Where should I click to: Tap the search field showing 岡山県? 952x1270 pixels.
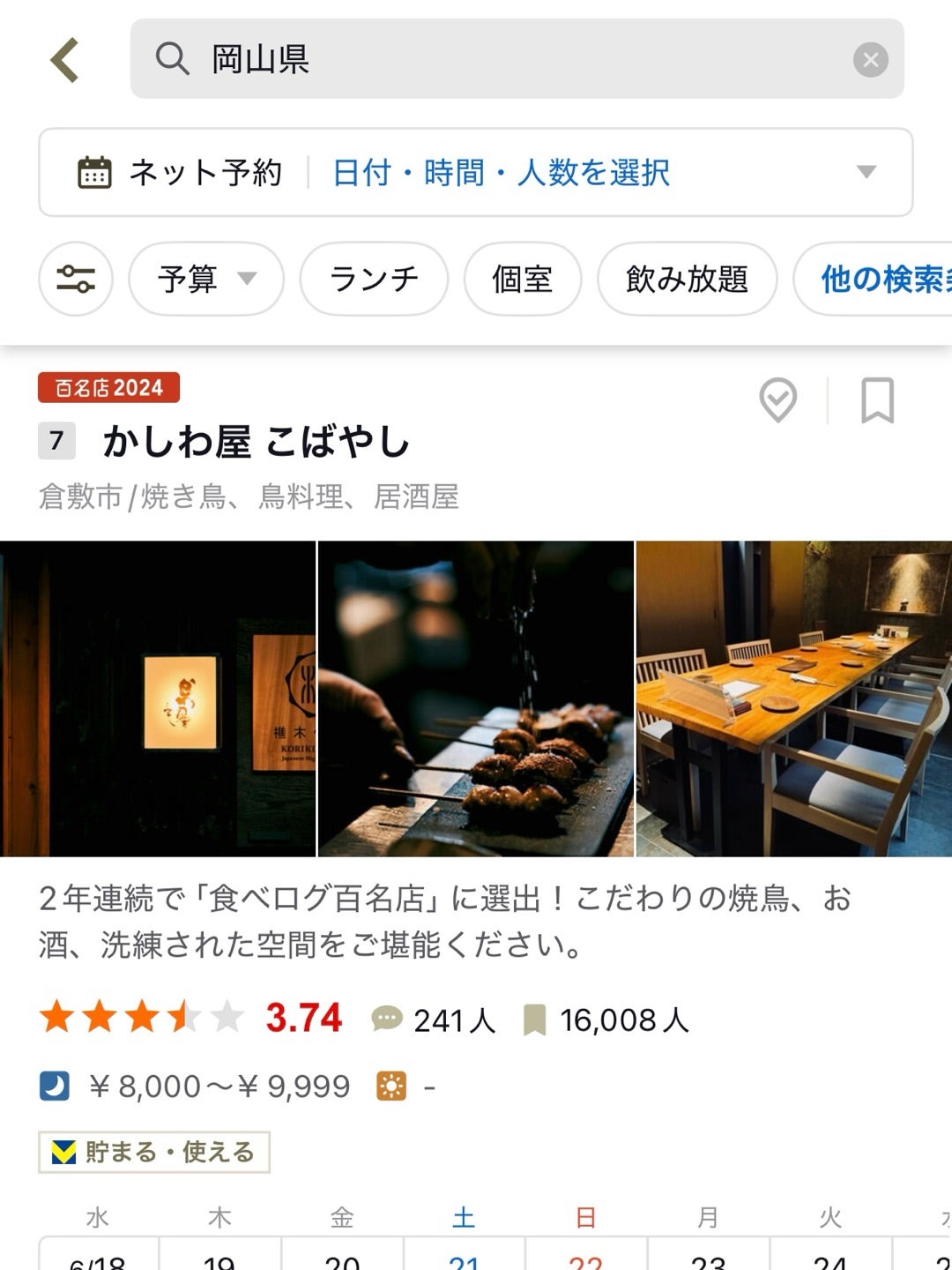click(494, 59)
